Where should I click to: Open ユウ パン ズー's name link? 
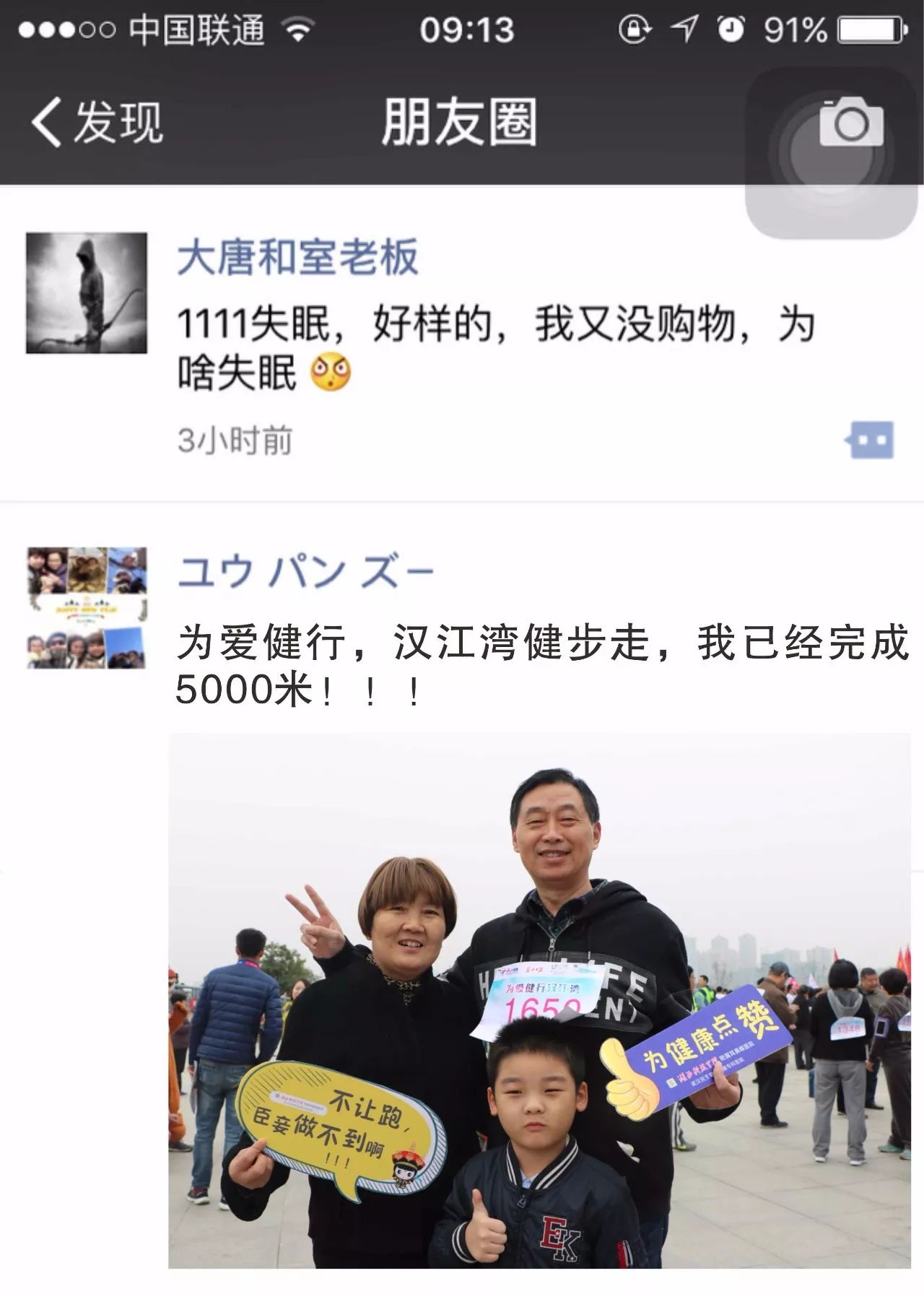[305, 573]
